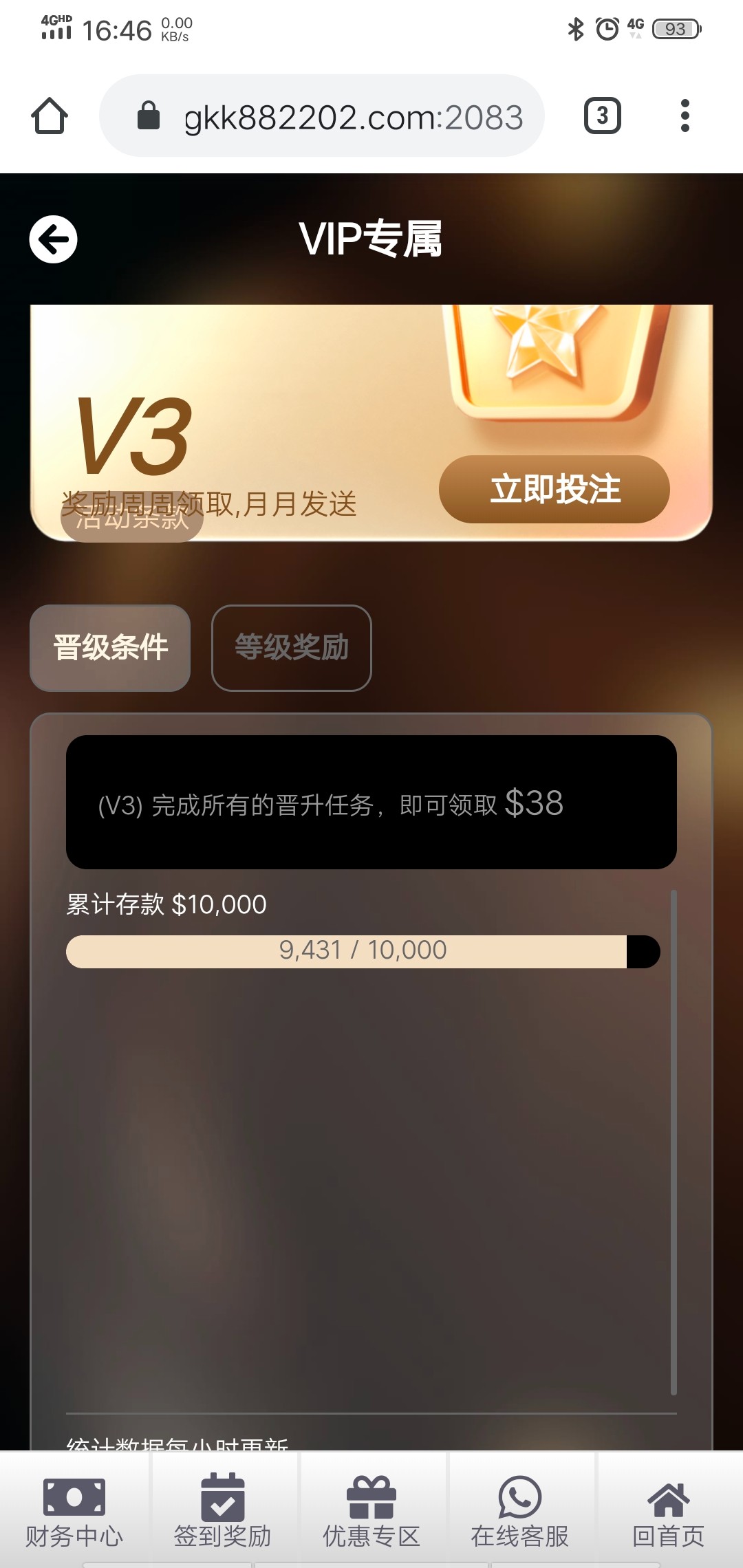Switch to the 等级奖励 tab

[x=291, y=648]
